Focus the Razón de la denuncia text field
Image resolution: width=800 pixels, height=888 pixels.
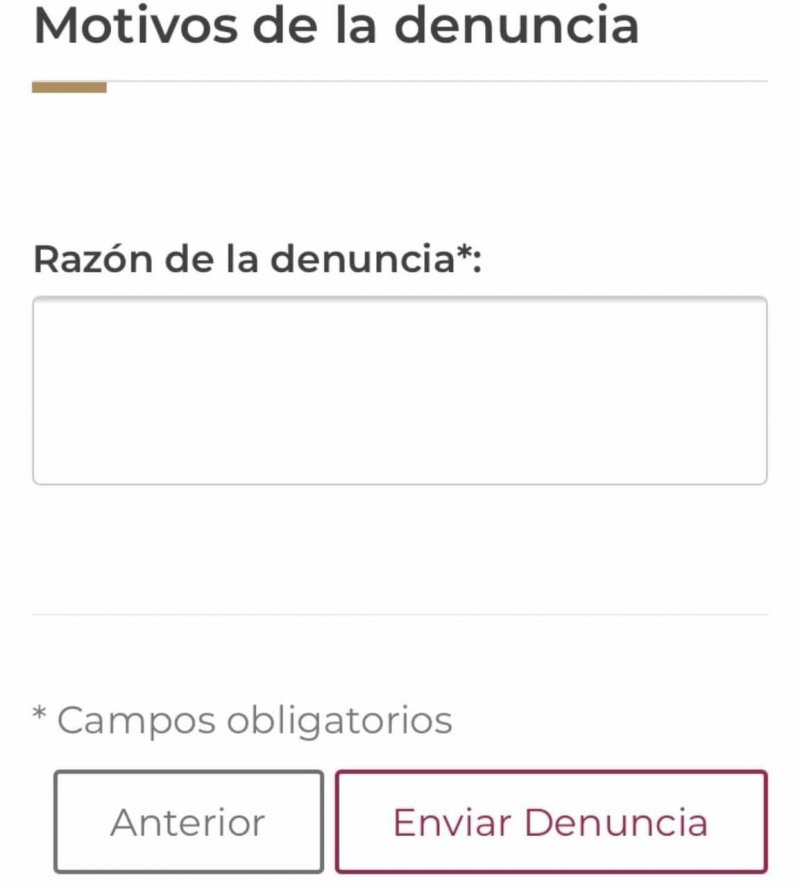(400, 391)
